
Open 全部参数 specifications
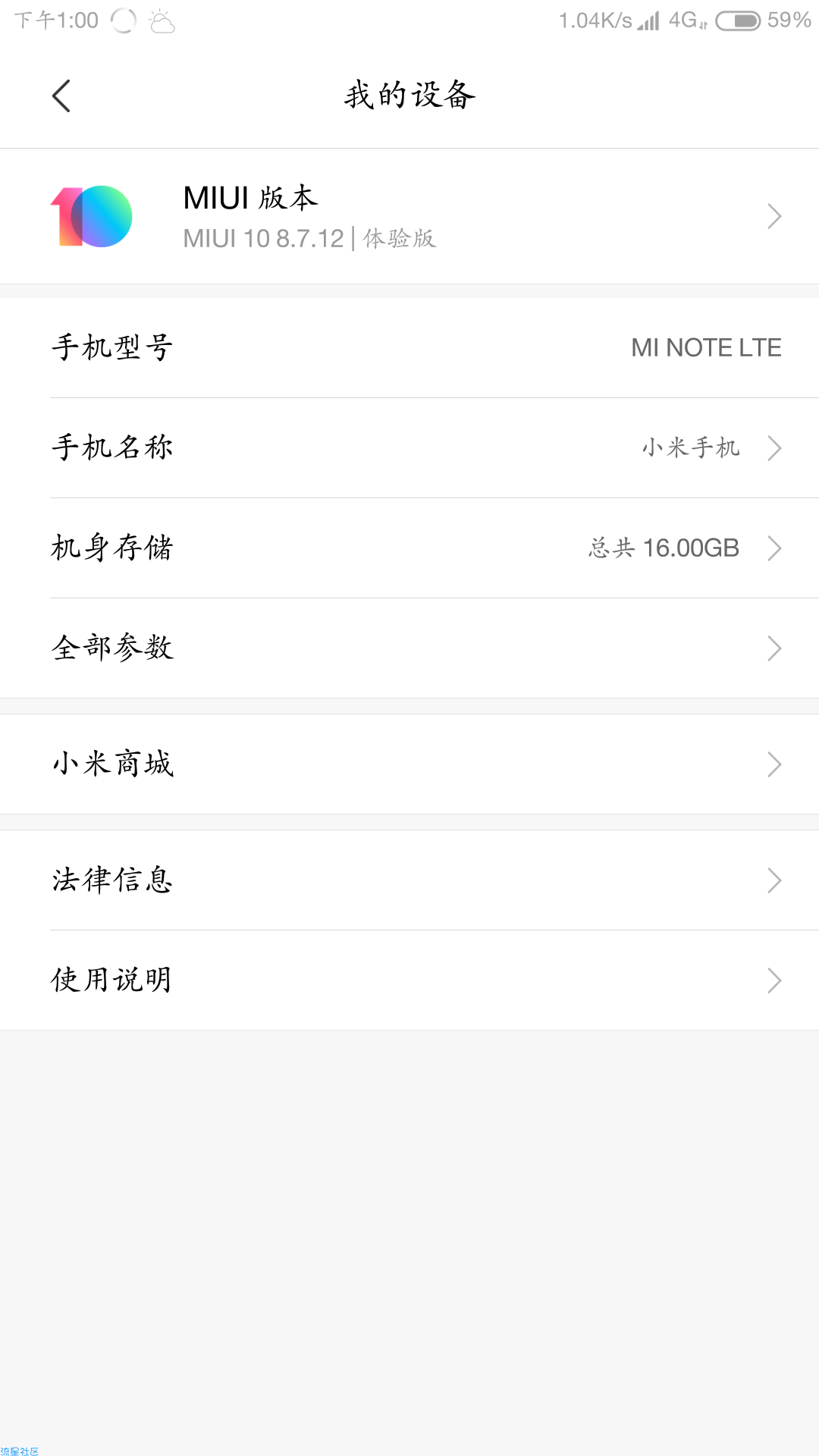tap(409, 648)
